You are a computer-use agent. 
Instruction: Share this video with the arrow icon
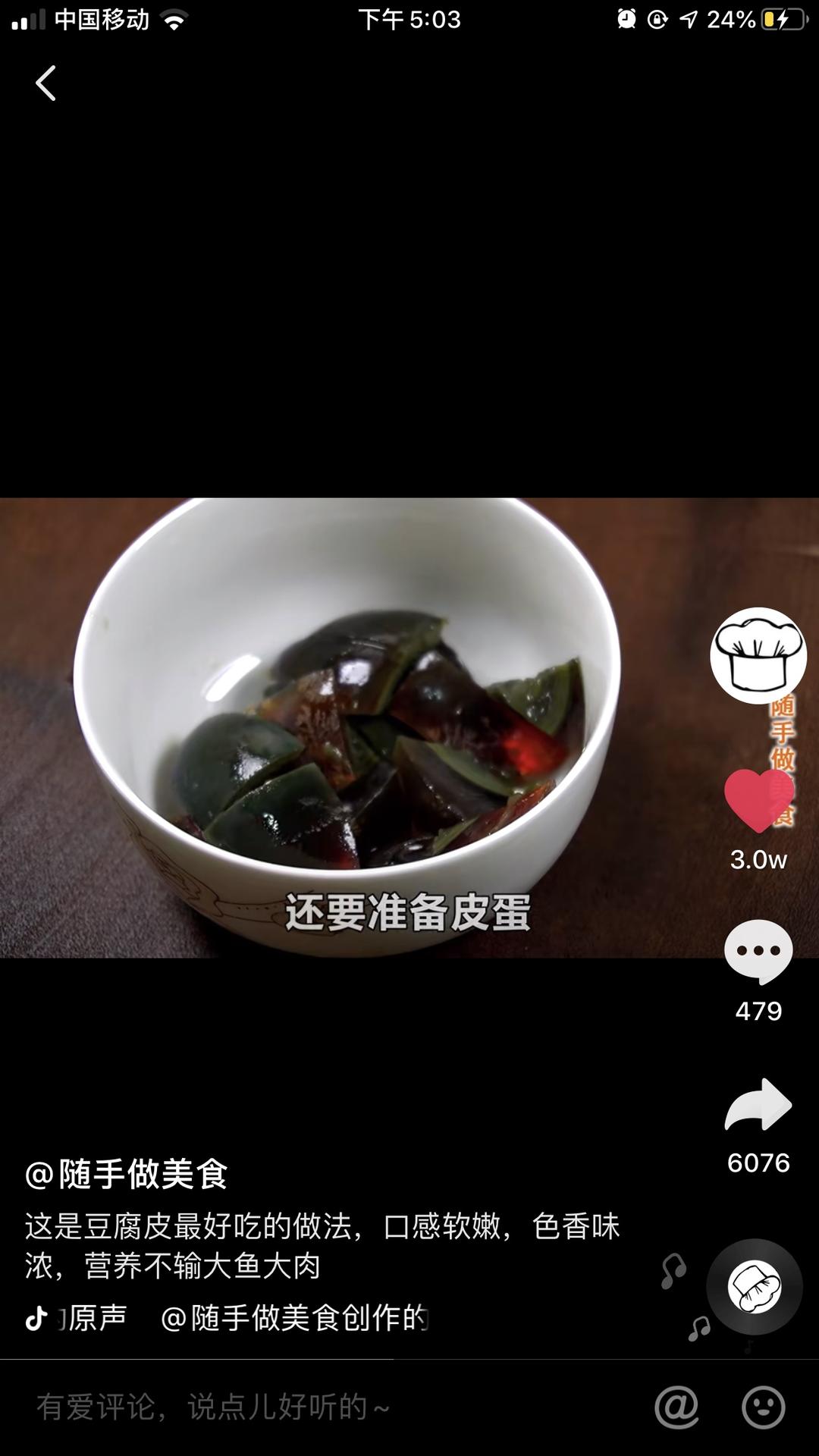[x=758, y=1106]
